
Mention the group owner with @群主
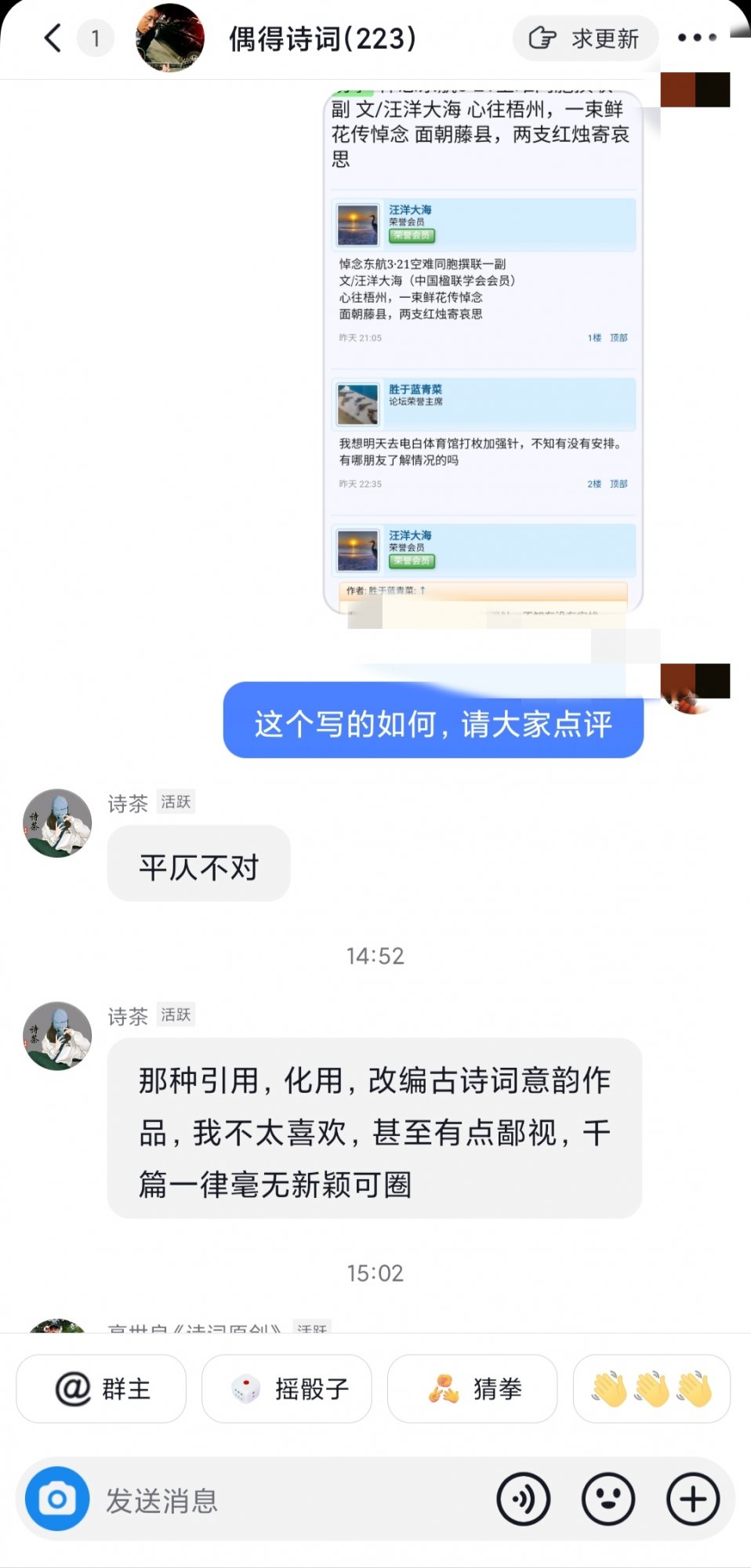tap(101, 1388)
